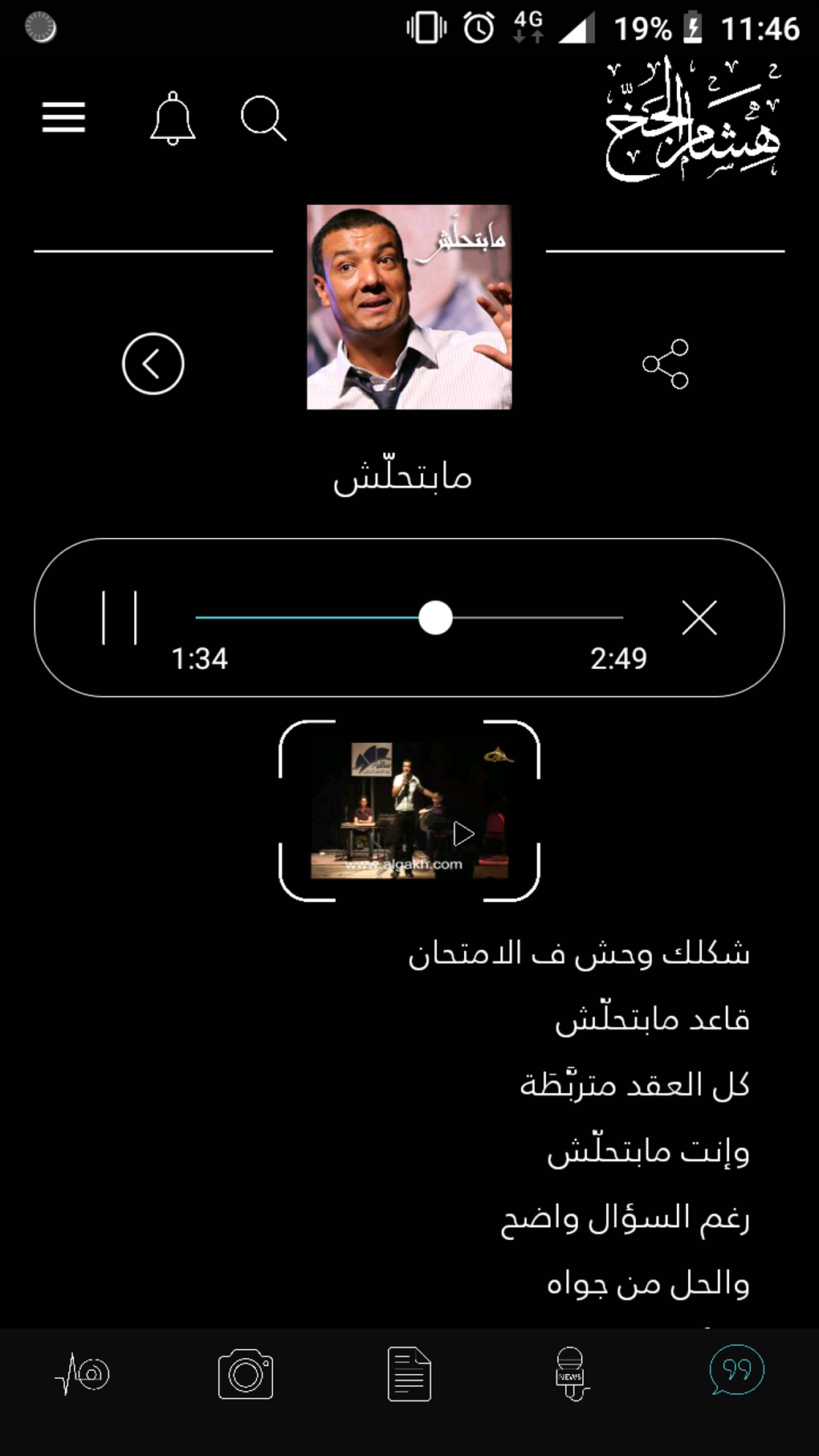The height and width of the screenshot is (1456, 819).
Task: Go back with the circled arrow
Action: point(153,364)
